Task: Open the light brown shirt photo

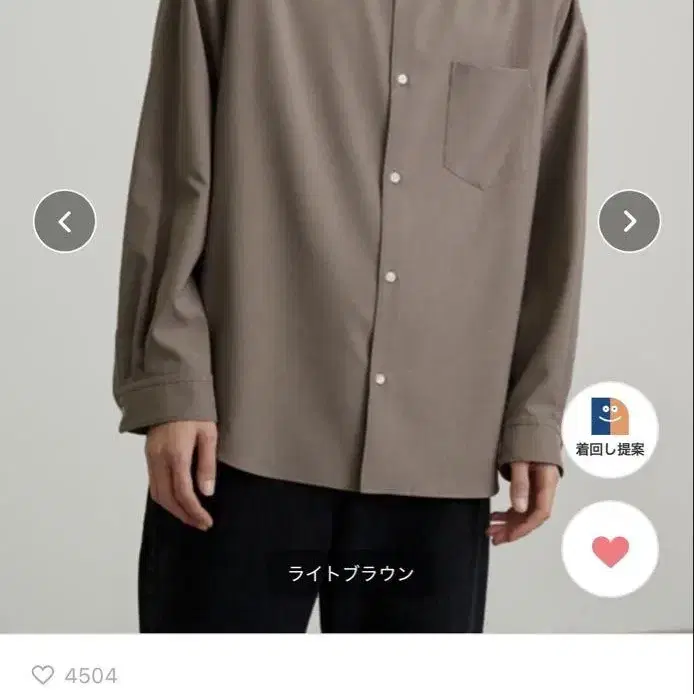Action: 347,316
